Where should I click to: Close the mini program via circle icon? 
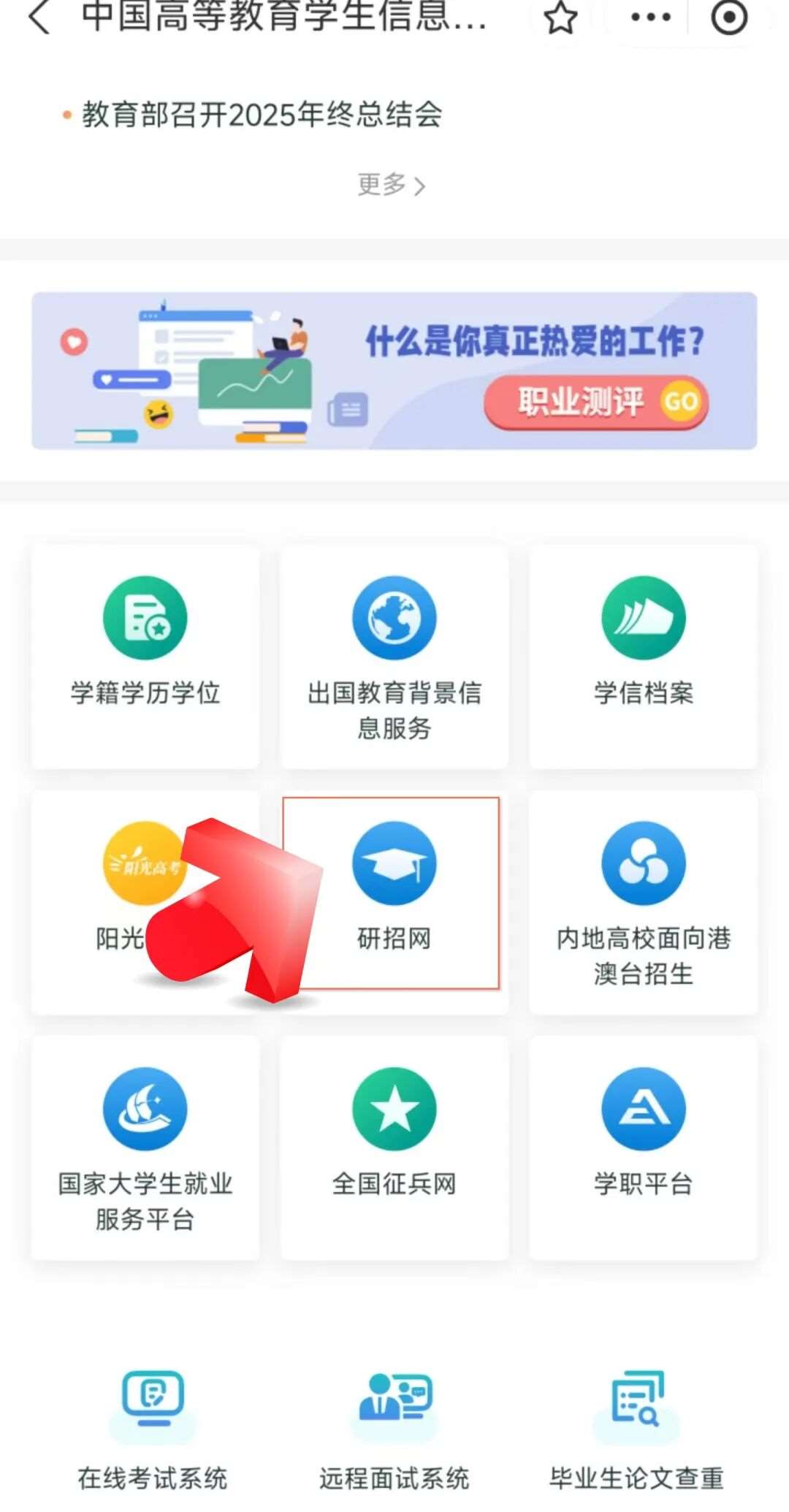729,18
